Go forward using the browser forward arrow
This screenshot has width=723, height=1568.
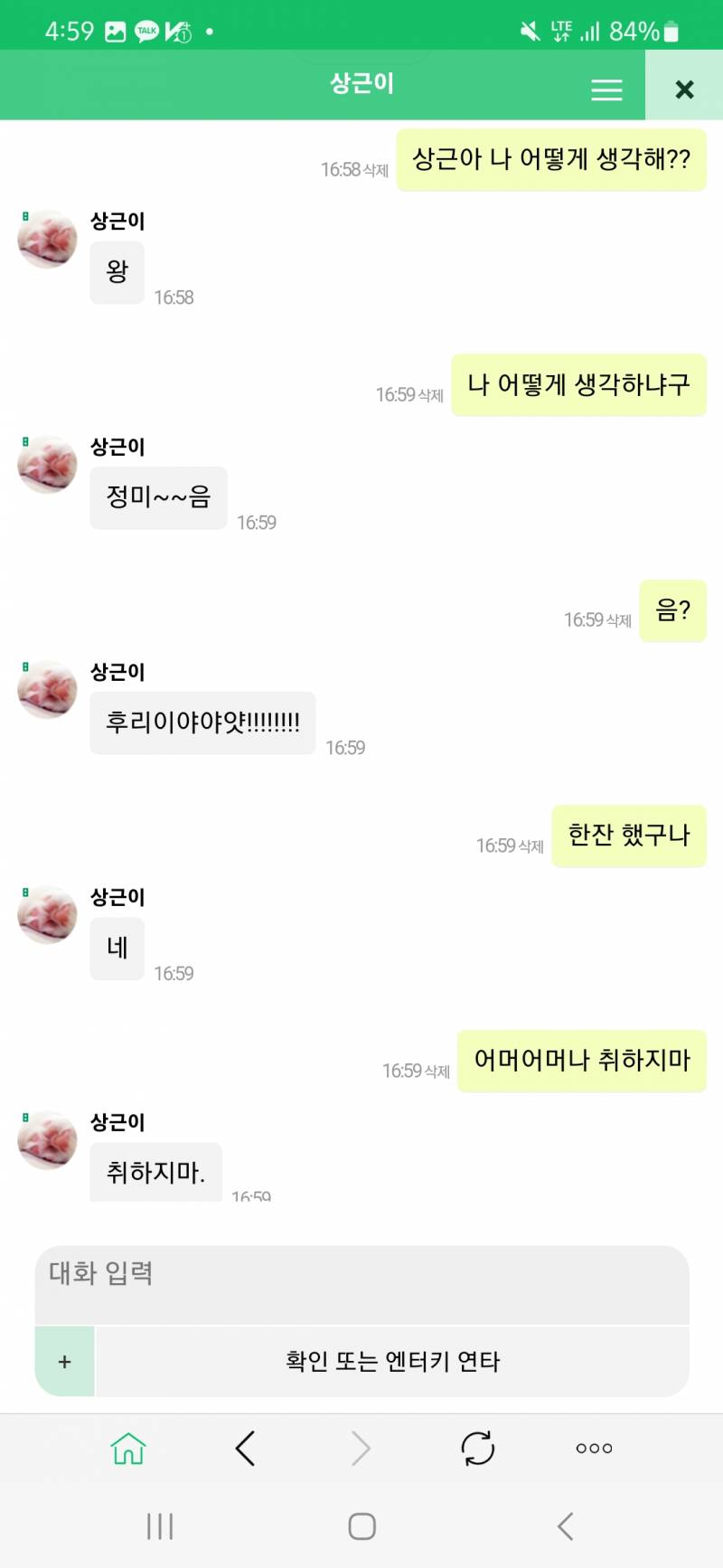point(361,1448)
